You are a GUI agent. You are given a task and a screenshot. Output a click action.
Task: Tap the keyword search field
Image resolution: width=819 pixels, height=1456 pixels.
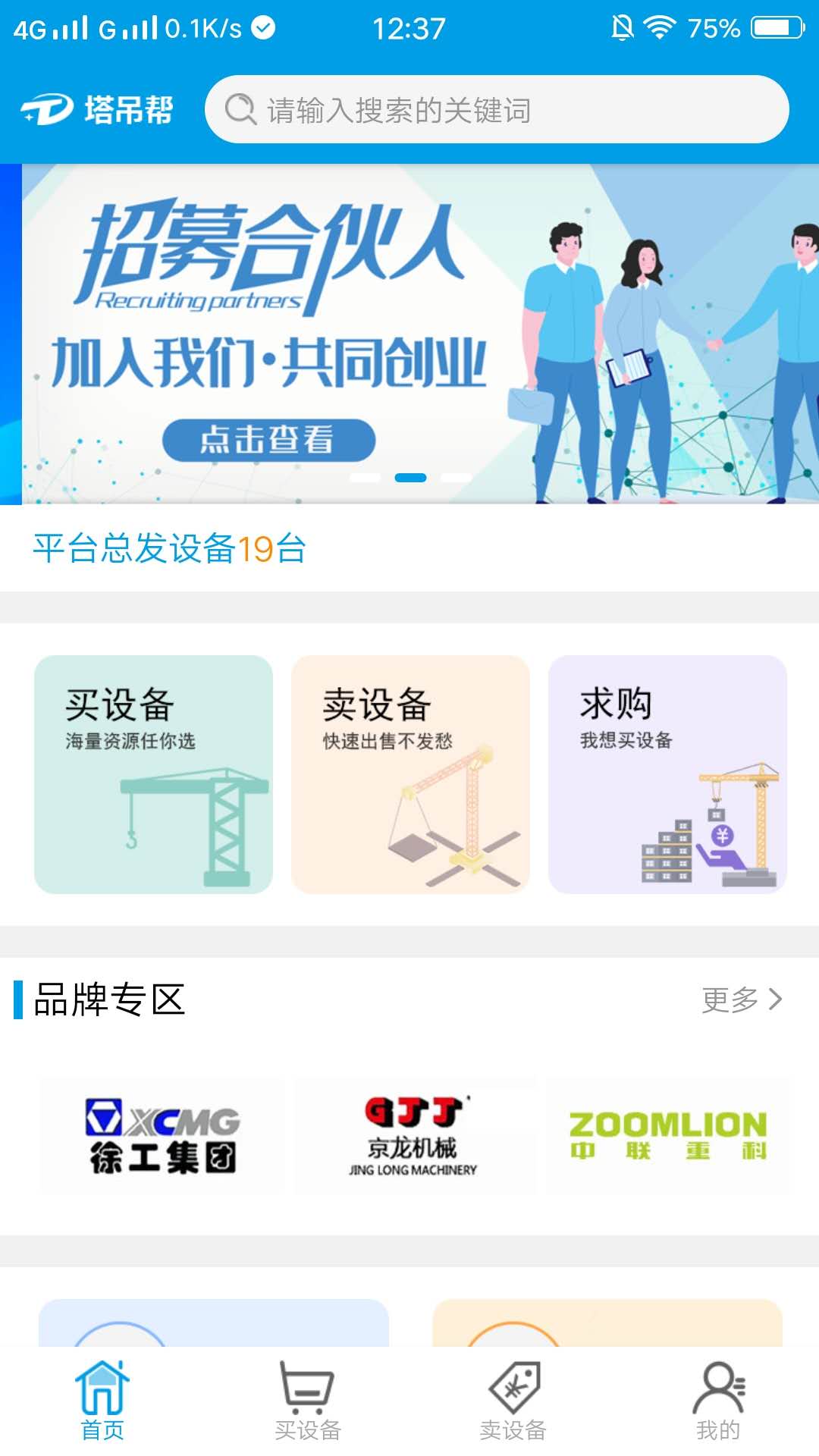click(497, 110)
